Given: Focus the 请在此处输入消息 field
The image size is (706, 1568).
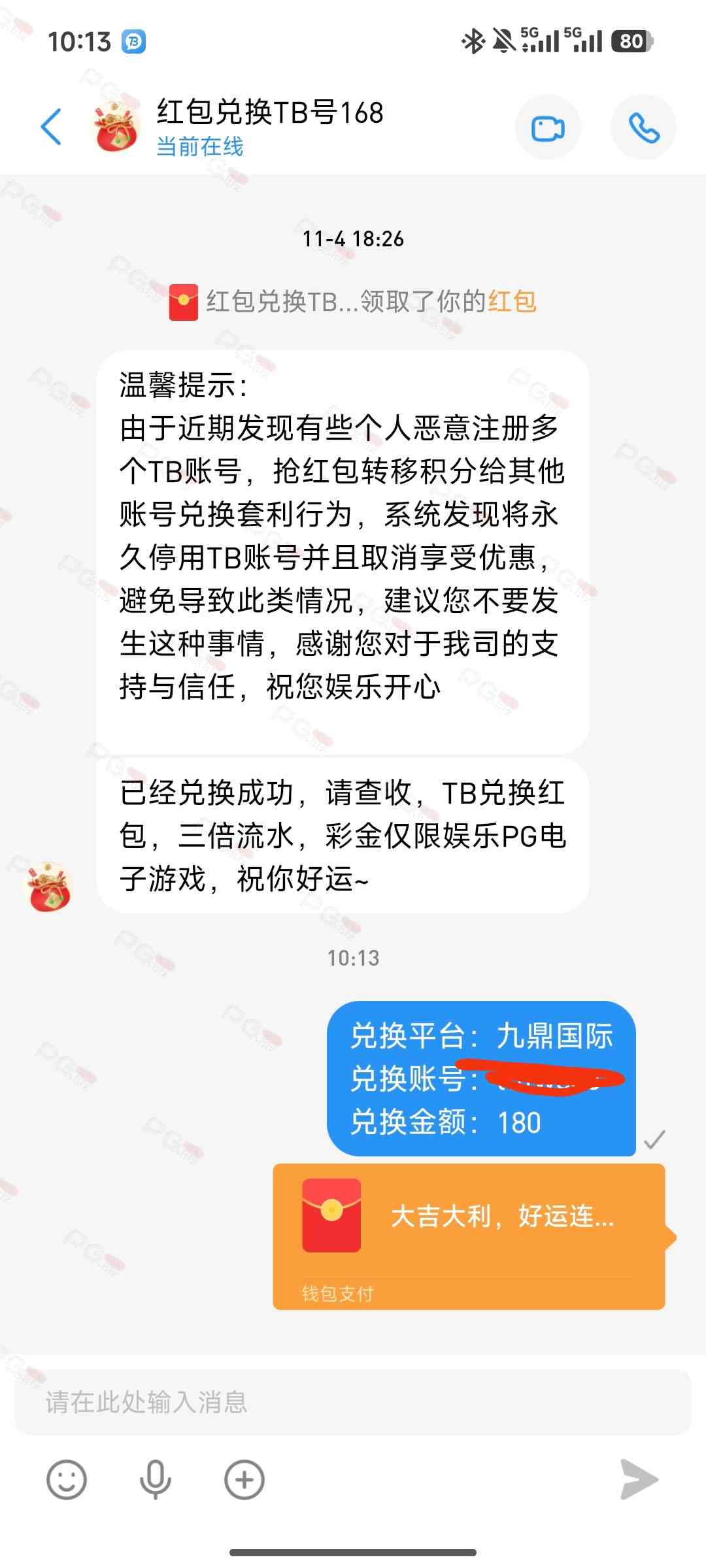Looking at the screenshot, I should pyautogui.click(x=353, y=1402).
